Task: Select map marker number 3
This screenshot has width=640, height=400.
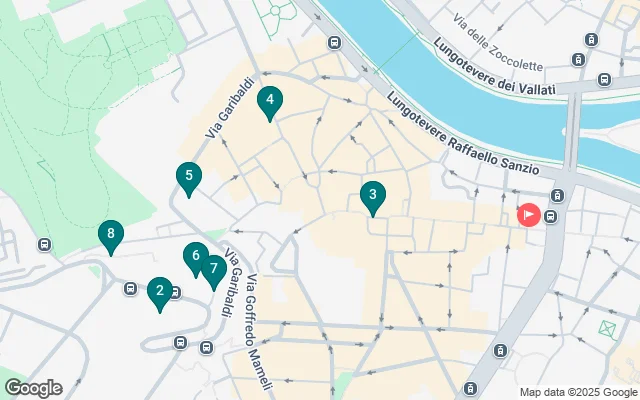Action: pos(373,197)
